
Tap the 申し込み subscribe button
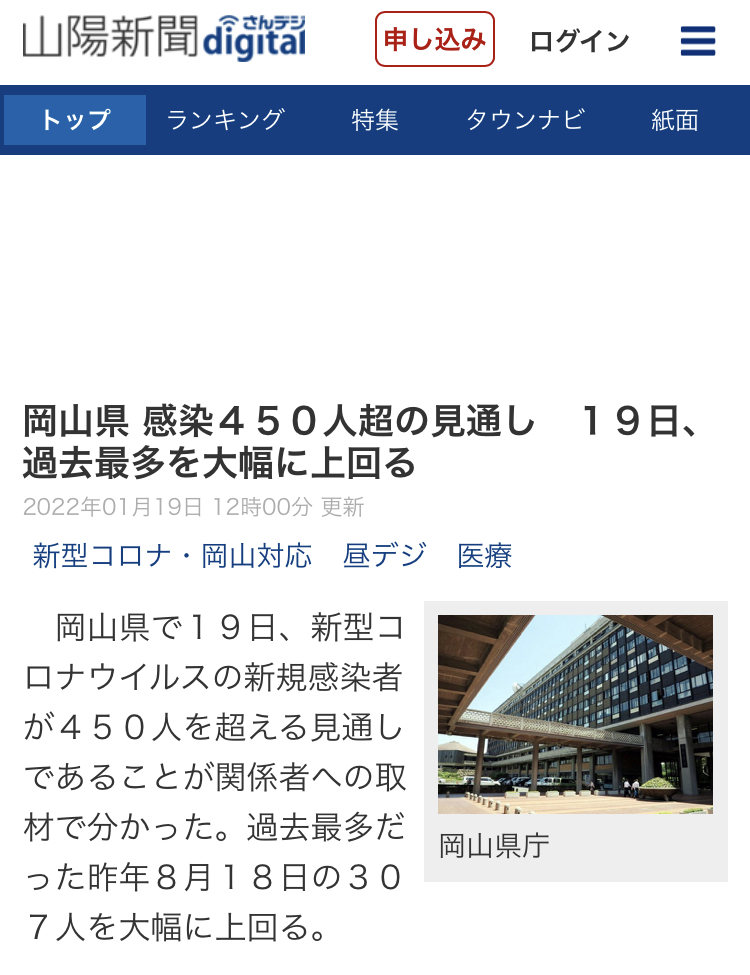pos(435,40)
